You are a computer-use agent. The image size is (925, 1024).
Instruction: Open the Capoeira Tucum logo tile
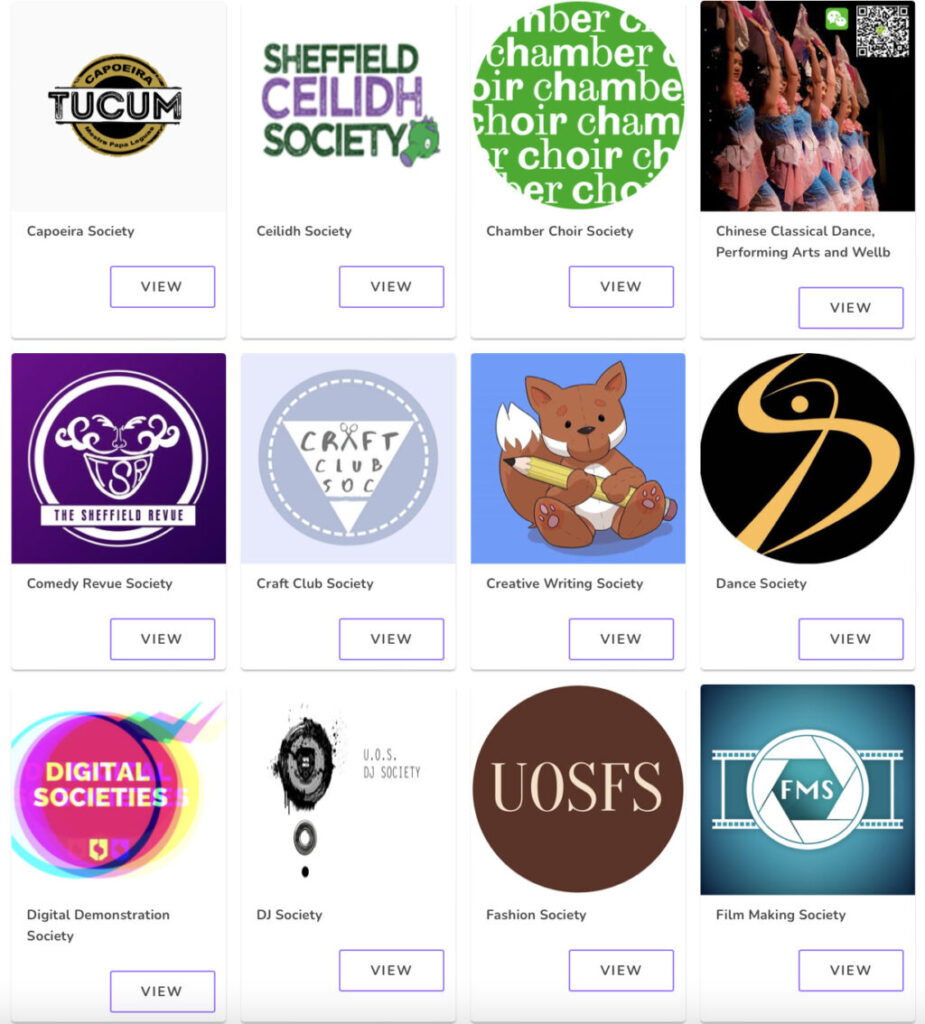[118, 106]
